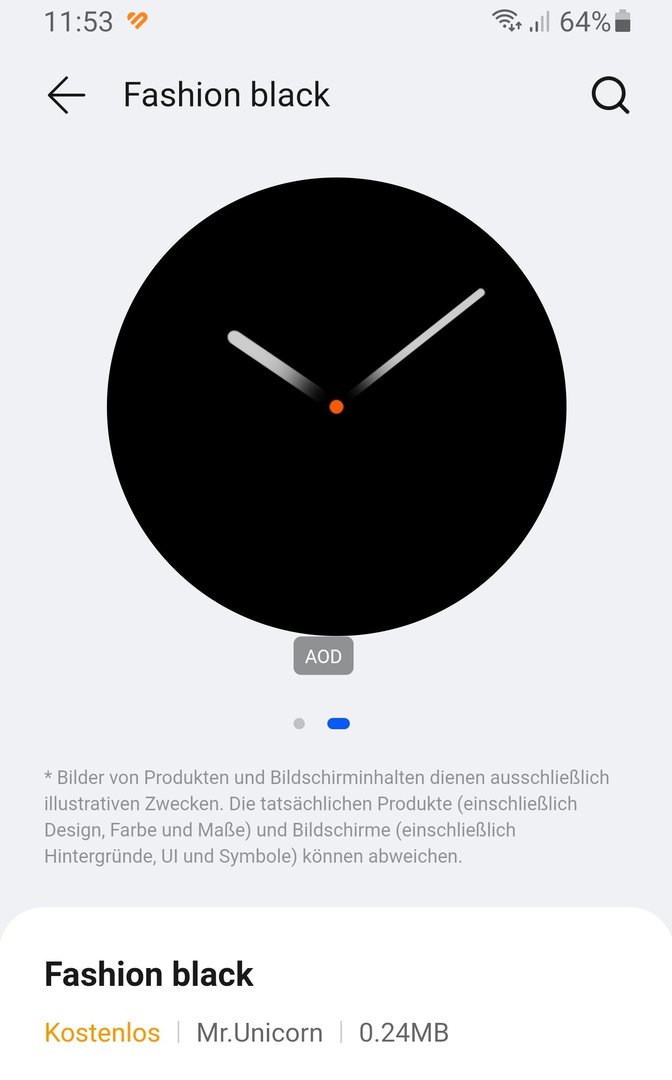Open the search magnifier icon
The width and height of the screenshot is (672, 1080).
tap(610, 95)
